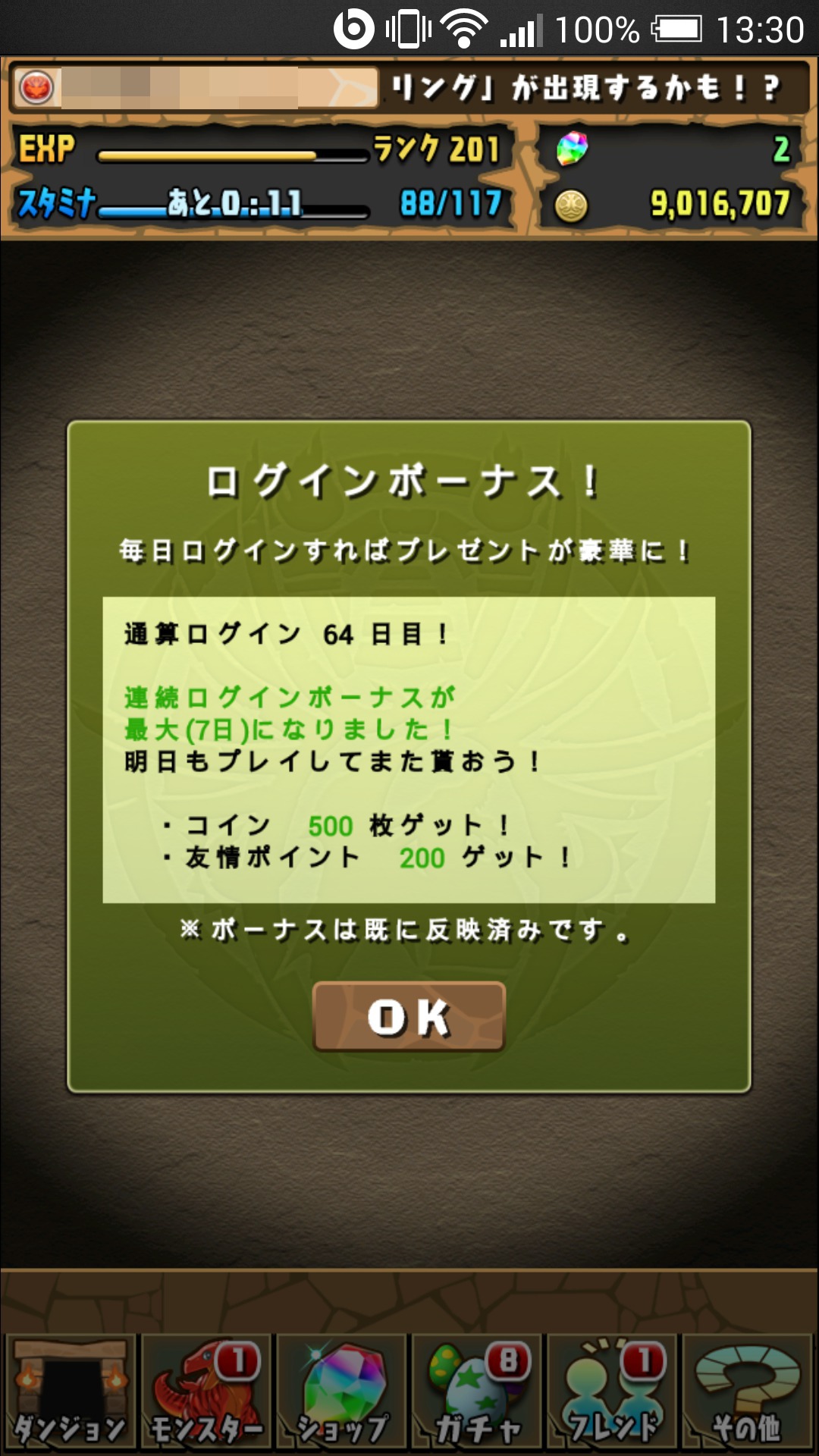Go to the ガチャ tab
The width and height of the screenshot is (819, 1456).
(477, 1392)
